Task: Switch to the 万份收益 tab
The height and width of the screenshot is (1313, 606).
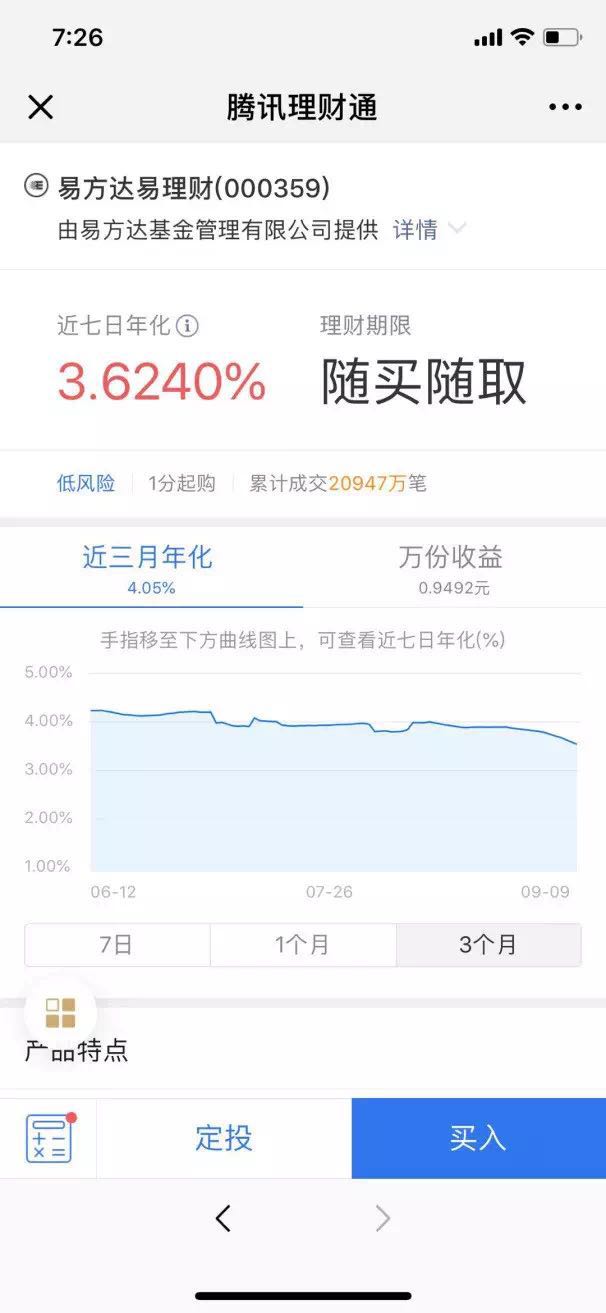Action: [454, 569]
